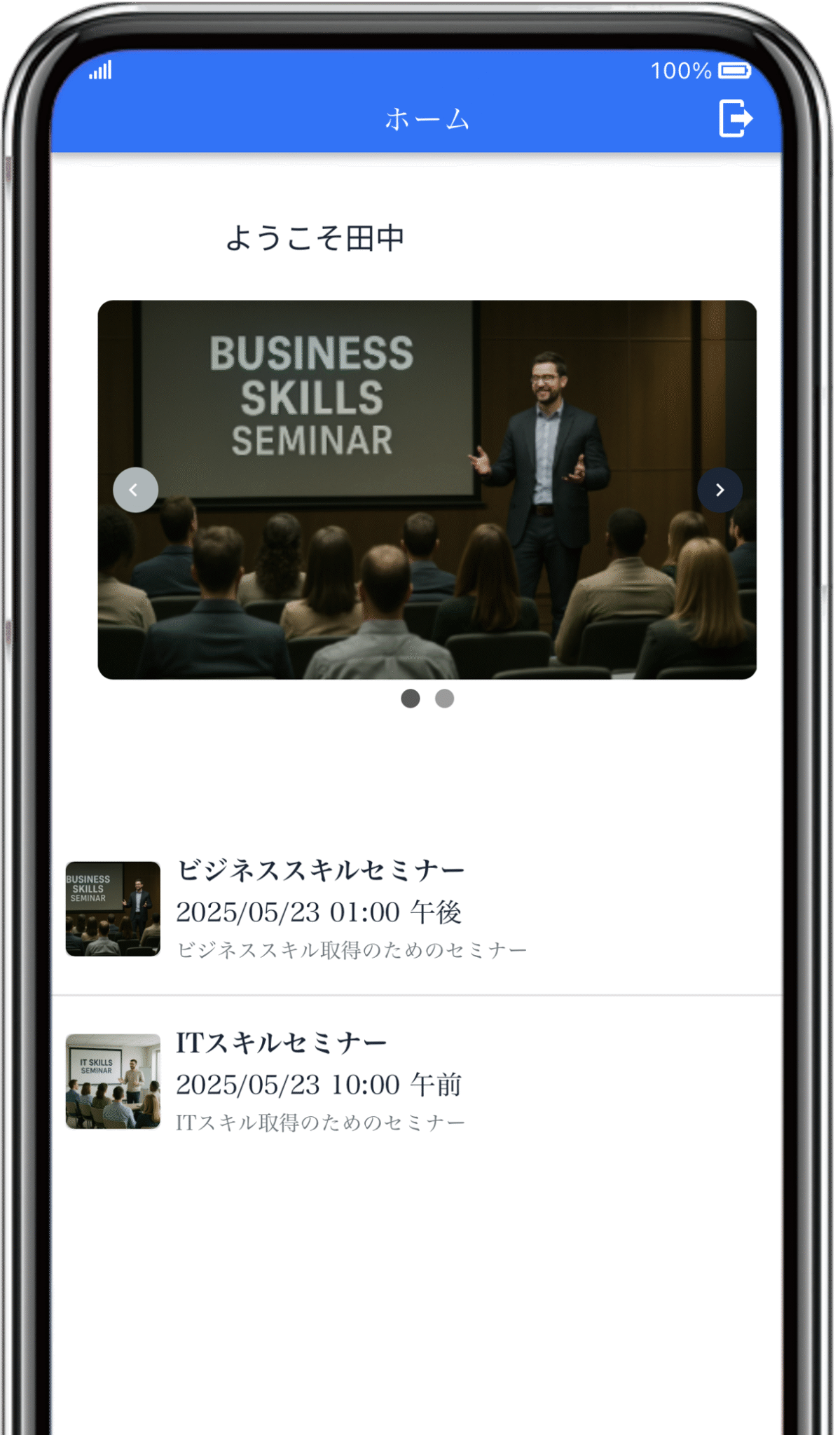Select the first carousel page dot
The height and width of the screenshot is (1435, 840).
(411, 699)
